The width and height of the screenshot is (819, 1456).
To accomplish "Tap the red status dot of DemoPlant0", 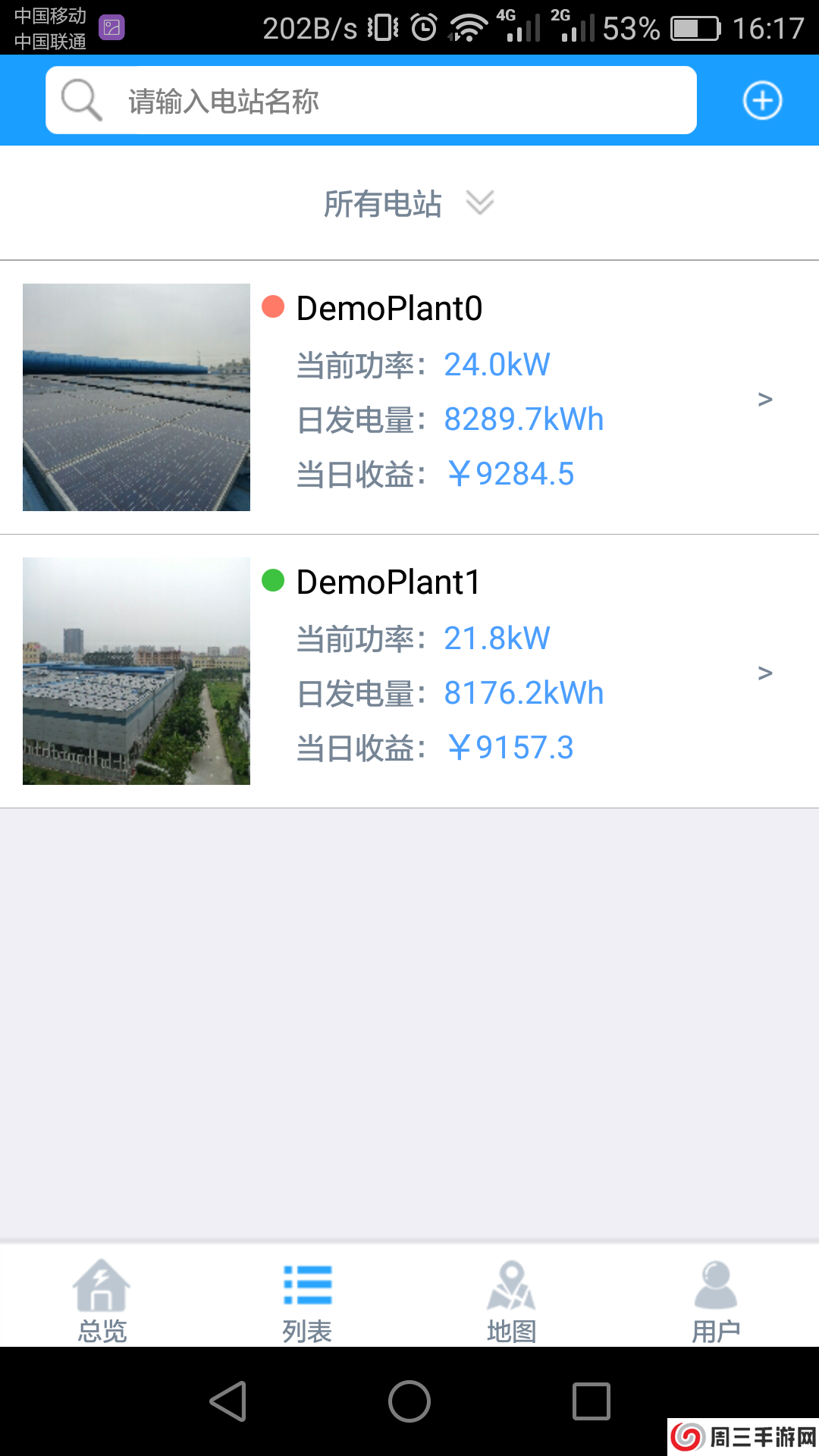I will point(275,307).
